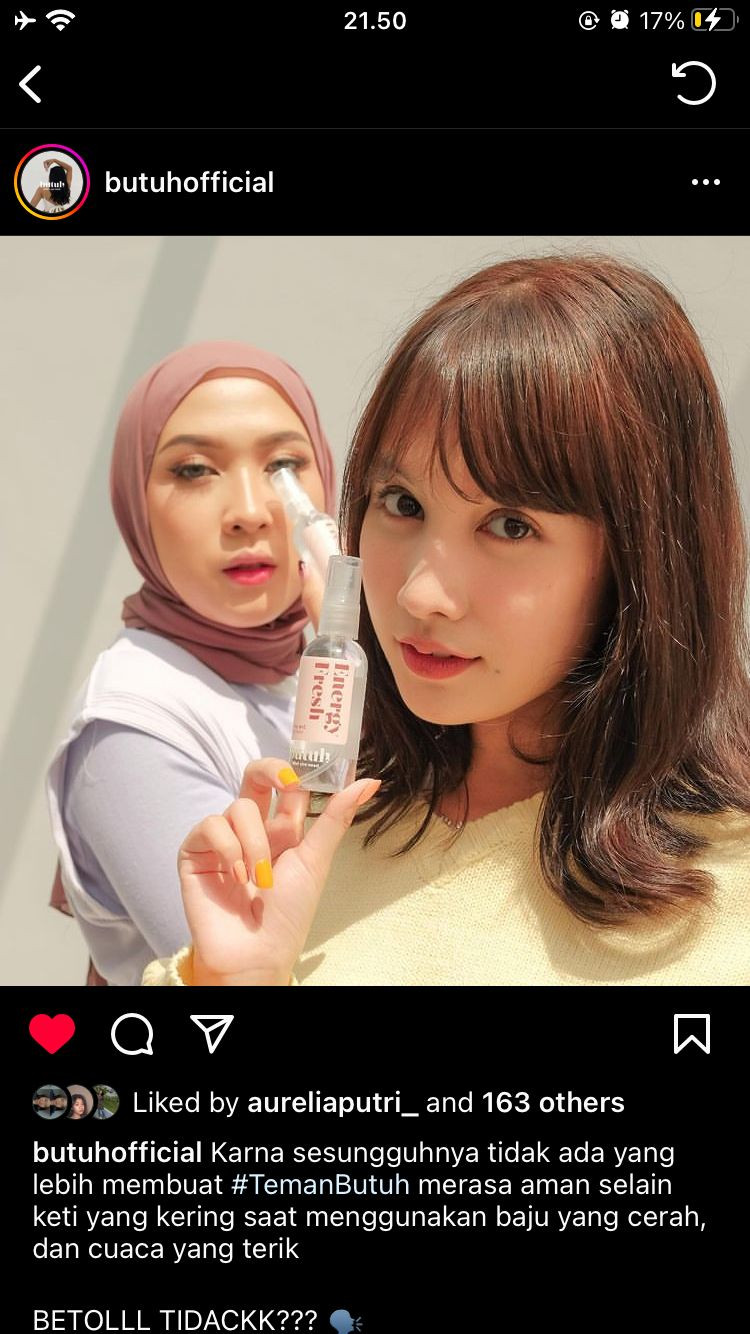Open the butuhofficial profile picture
This screenshot has width=750, height=1334.
52,182
